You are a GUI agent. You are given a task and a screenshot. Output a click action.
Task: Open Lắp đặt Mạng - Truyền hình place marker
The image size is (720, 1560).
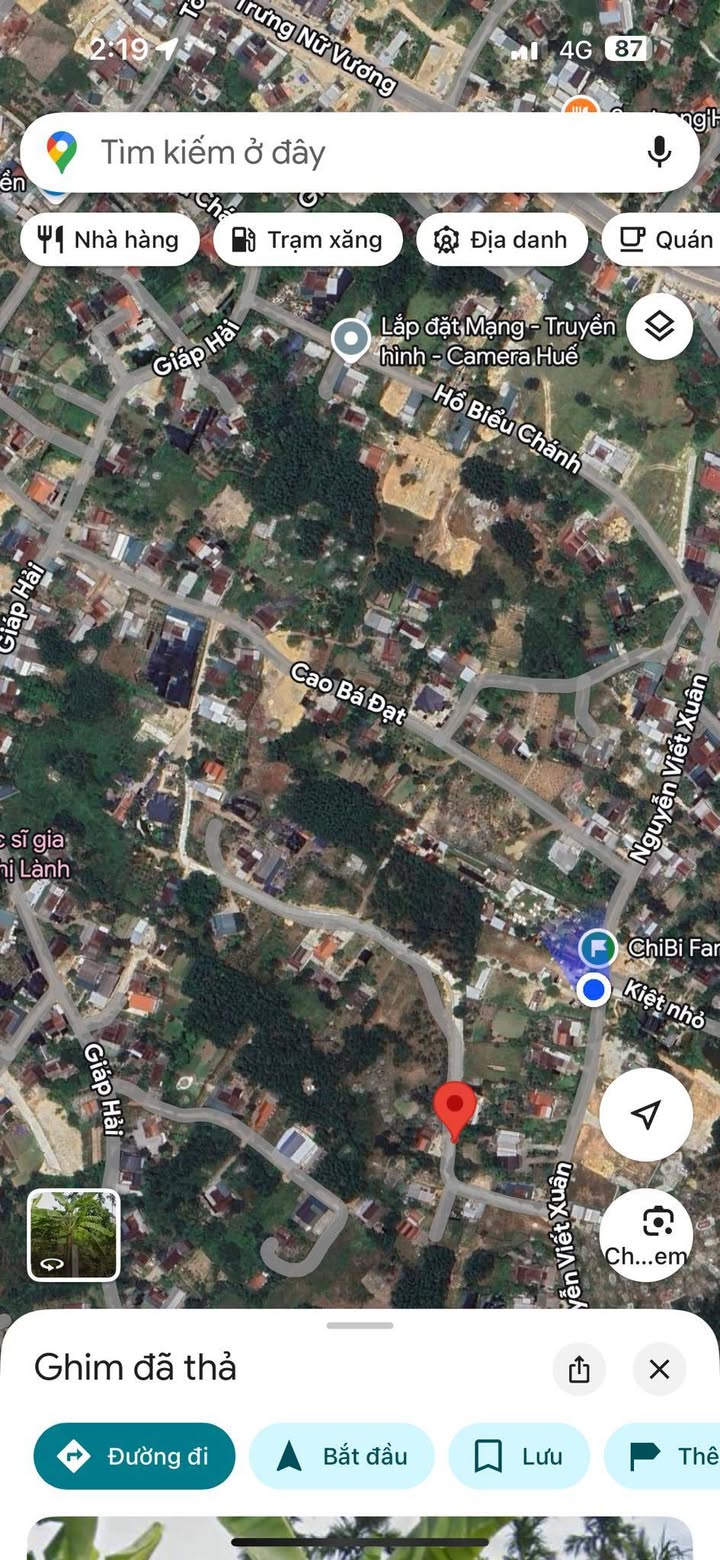351,340
